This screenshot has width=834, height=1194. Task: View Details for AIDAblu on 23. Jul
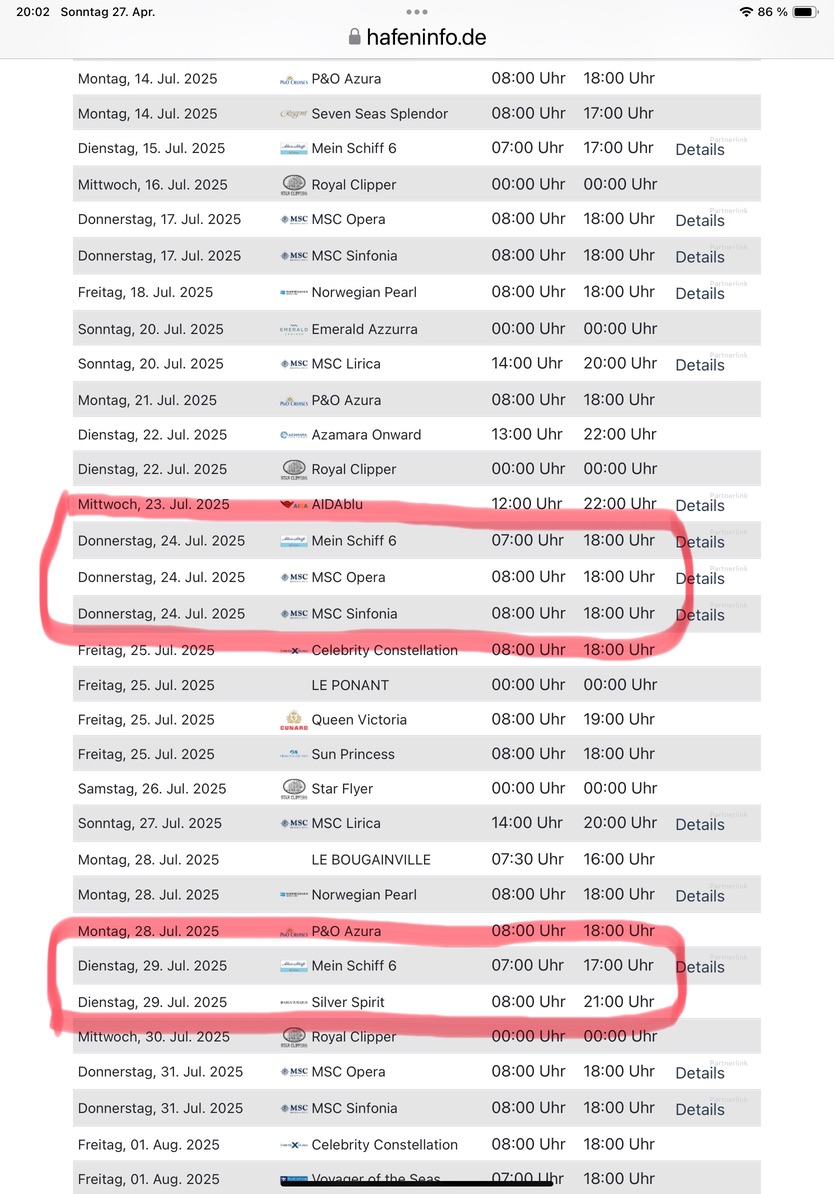point(700,506)
